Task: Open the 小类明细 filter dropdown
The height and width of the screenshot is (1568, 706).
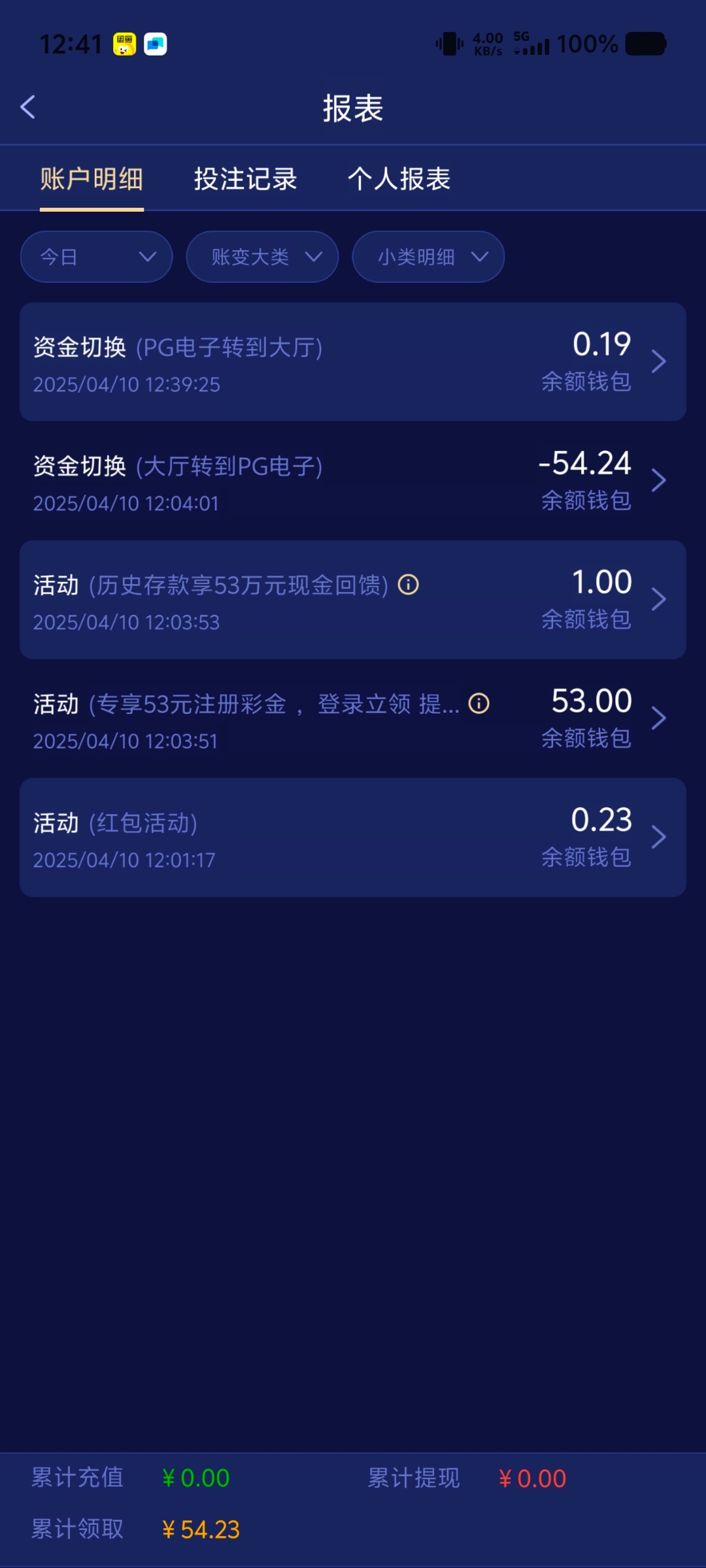Action: (428, 257)
